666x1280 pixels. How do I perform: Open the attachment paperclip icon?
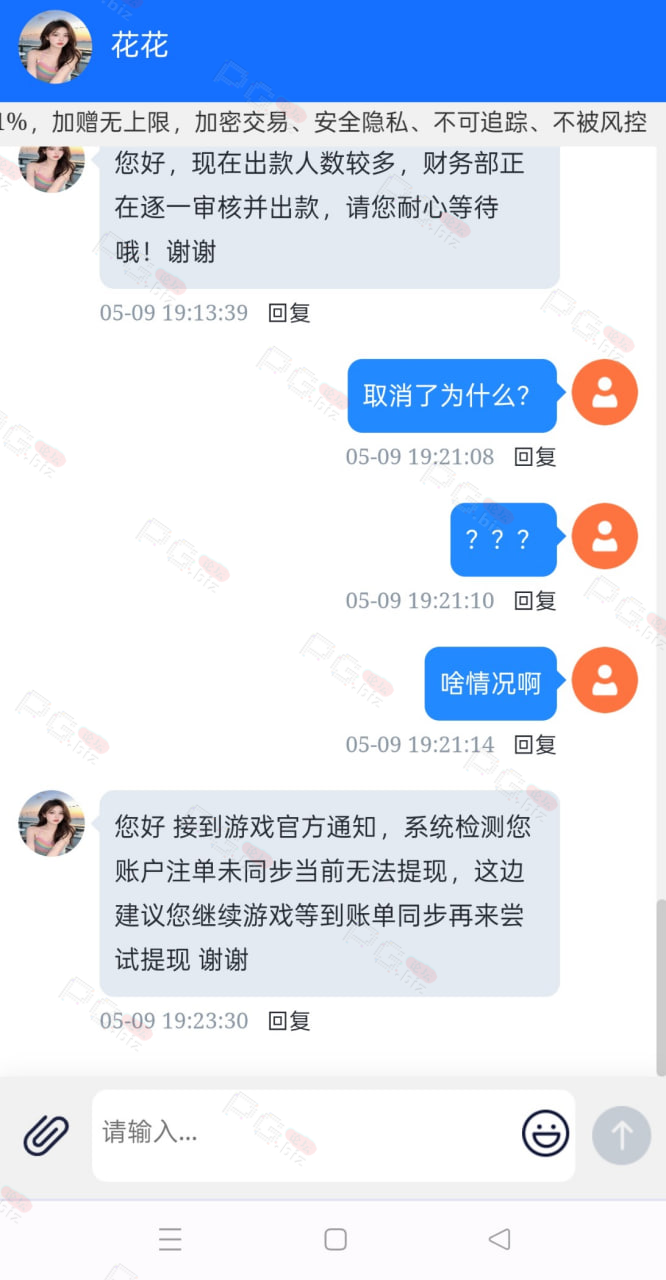pyautogui.click(x=46, y=1135)
